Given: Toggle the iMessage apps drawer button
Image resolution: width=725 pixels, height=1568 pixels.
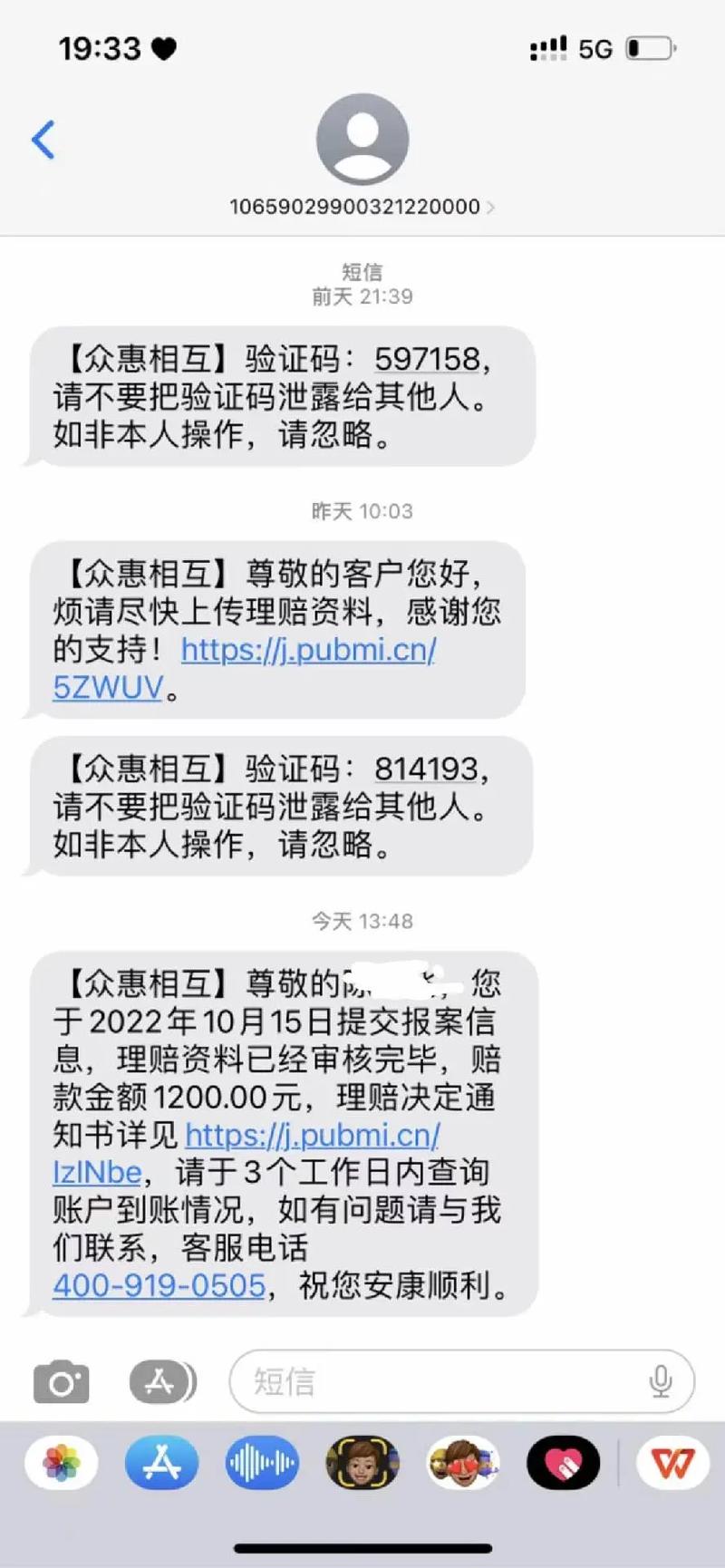Looking at the screenshot, I should (161, 1382).
